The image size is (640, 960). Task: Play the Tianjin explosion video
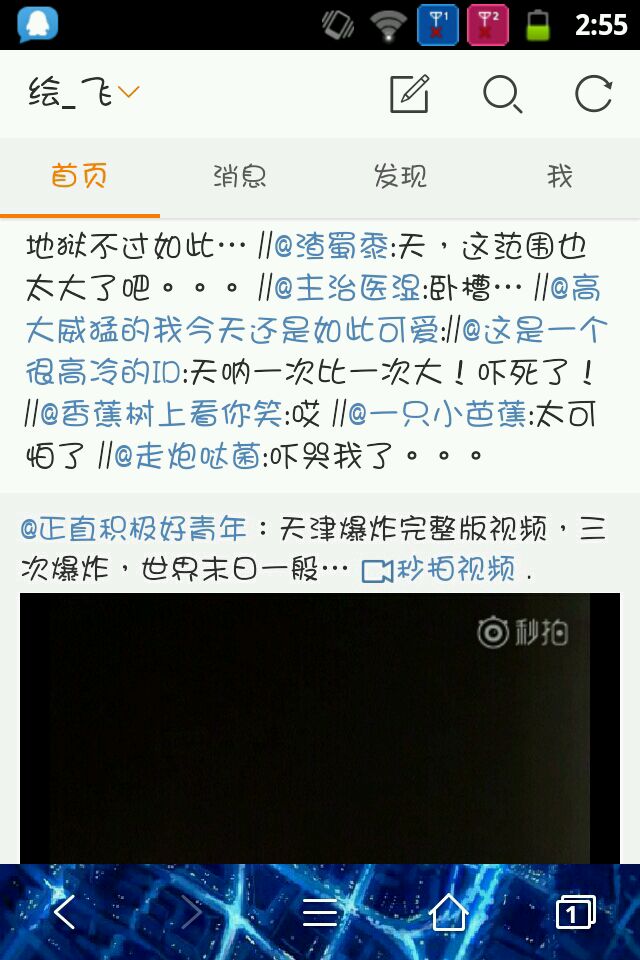click(320, 730)
